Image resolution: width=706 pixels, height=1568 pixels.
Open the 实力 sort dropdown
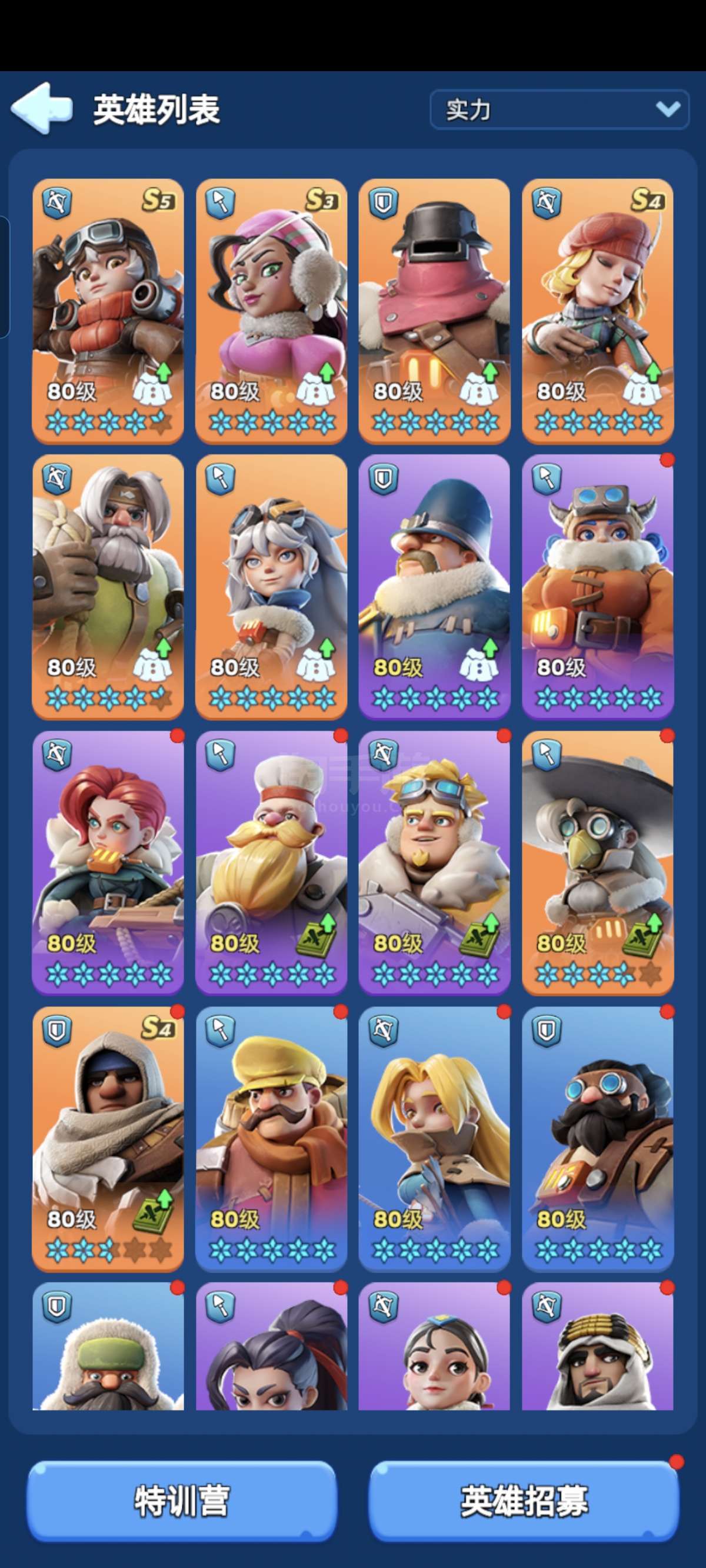point(560,109)
